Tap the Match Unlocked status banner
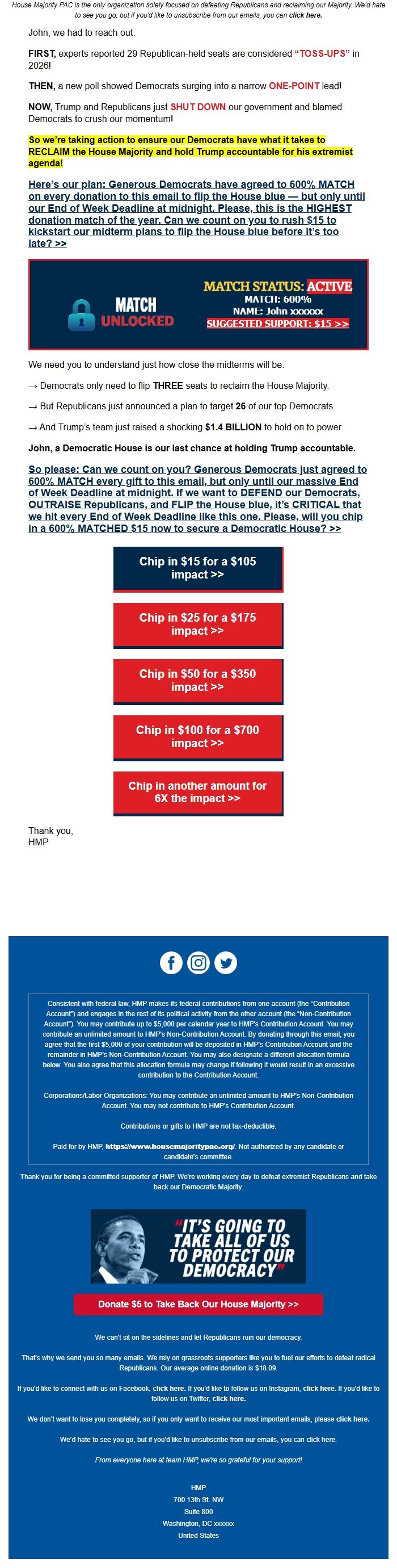397x1568 pixels. click(x=198, y=304)
